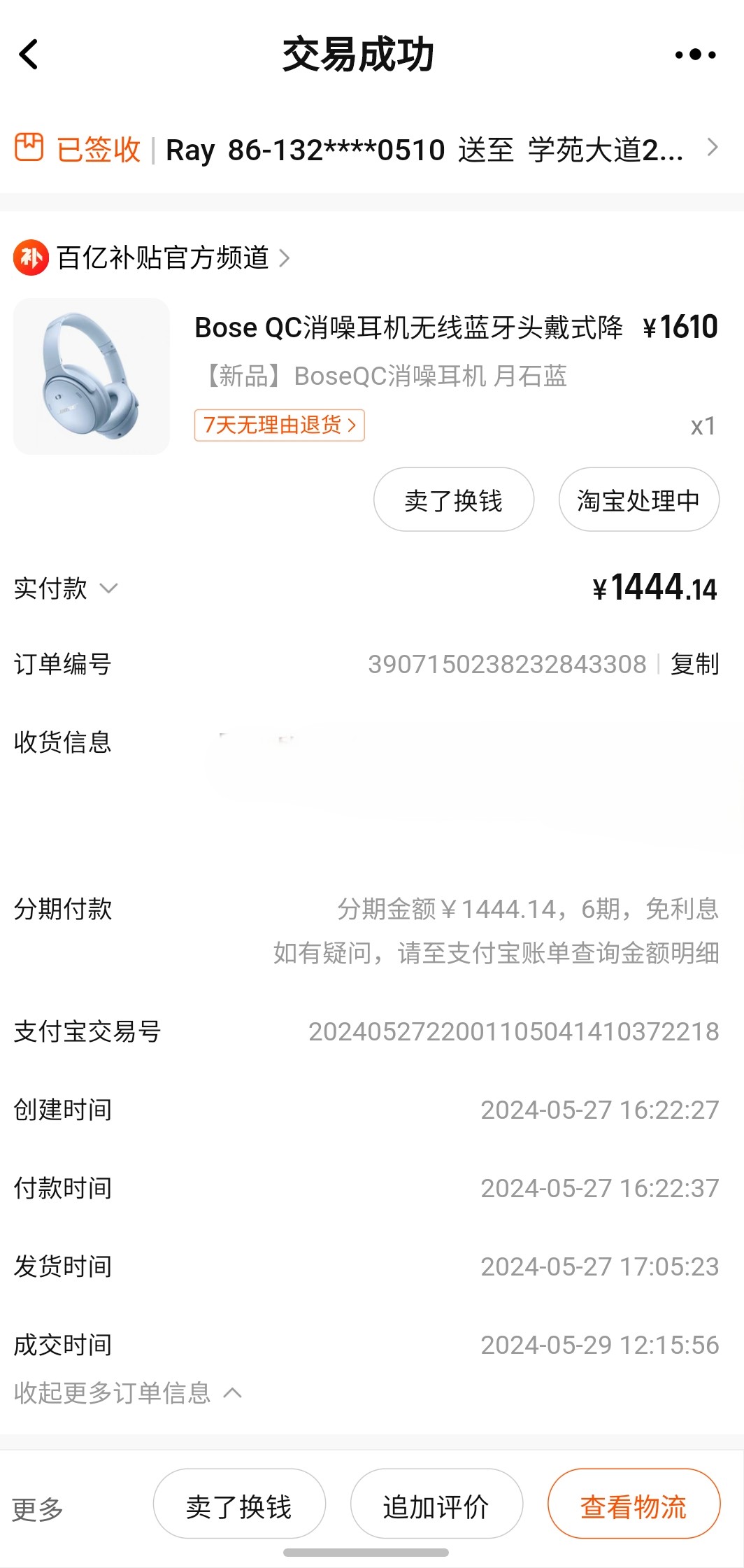Expand the 实付款 breakdown
The image size is (744, 1568).
click(x=66, y=588)
